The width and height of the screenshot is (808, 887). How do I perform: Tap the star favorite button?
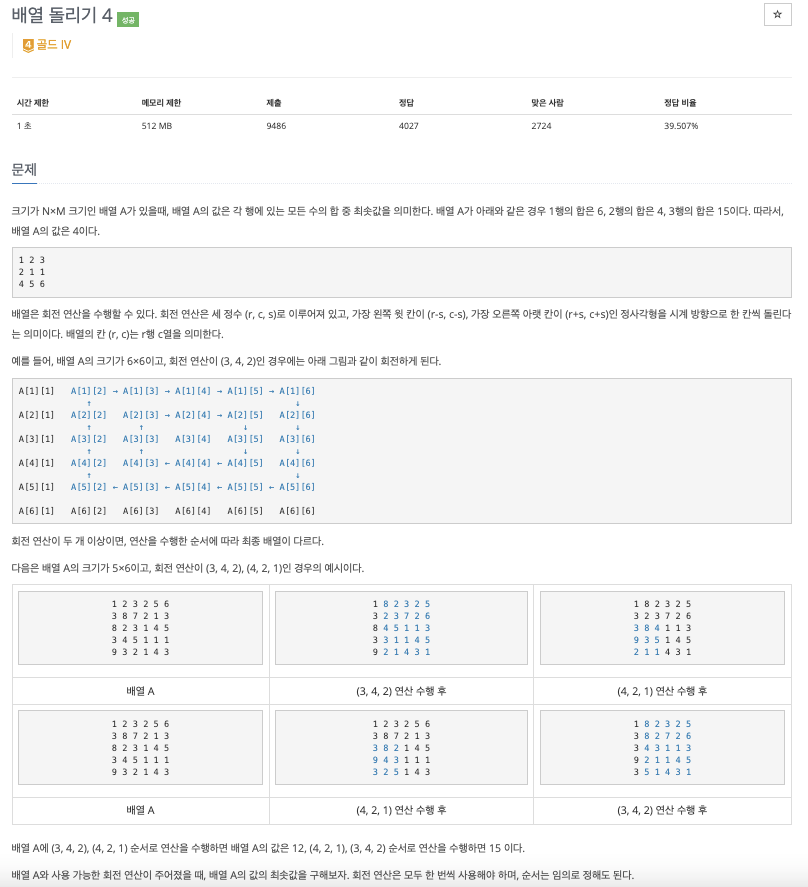777,14
